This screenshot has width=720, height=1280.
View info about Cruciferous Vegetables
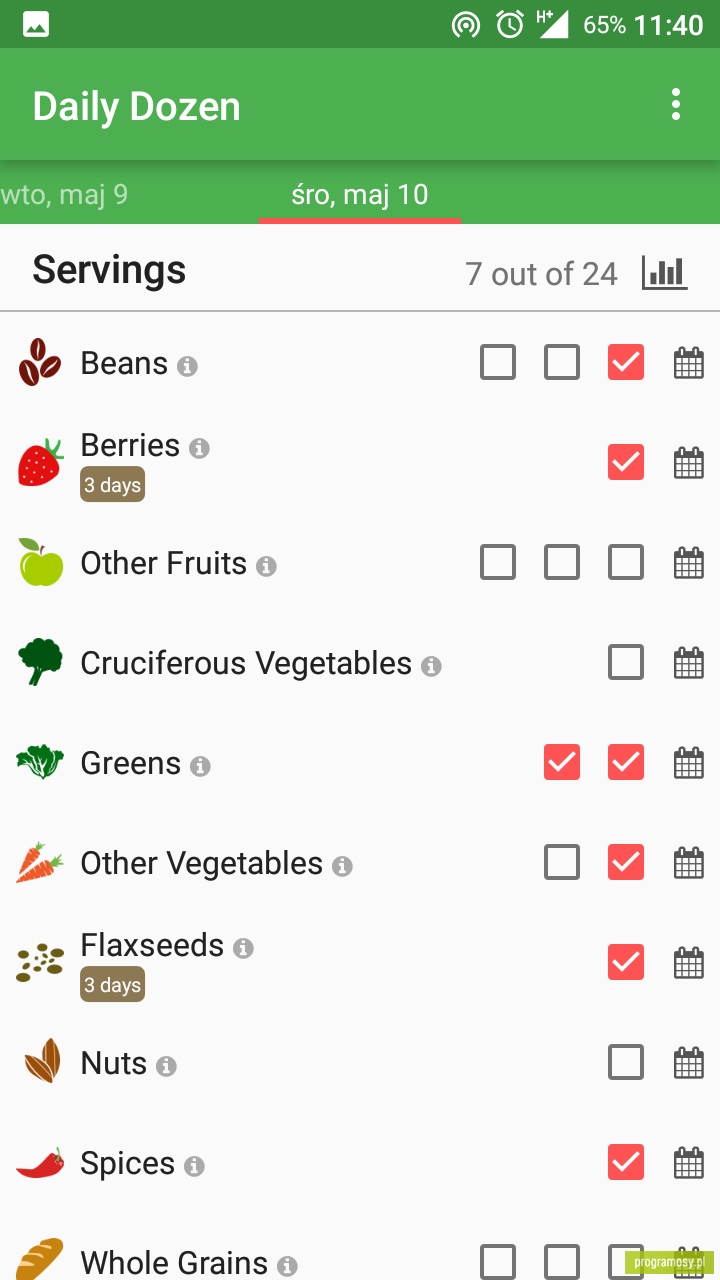(431, 666)
